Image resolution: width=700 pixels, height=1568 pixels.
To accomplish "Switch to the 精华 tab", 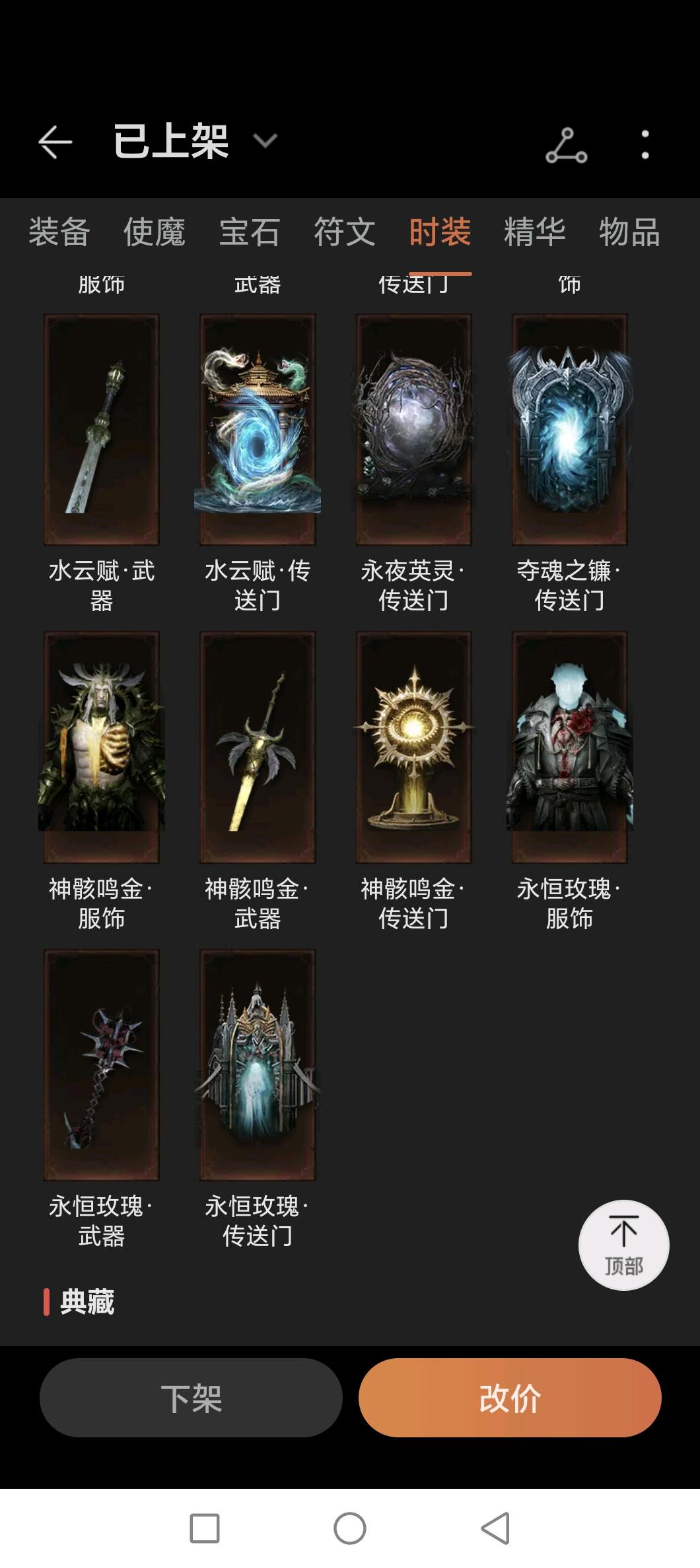I will pyautogui.click(x=534, y=232).
